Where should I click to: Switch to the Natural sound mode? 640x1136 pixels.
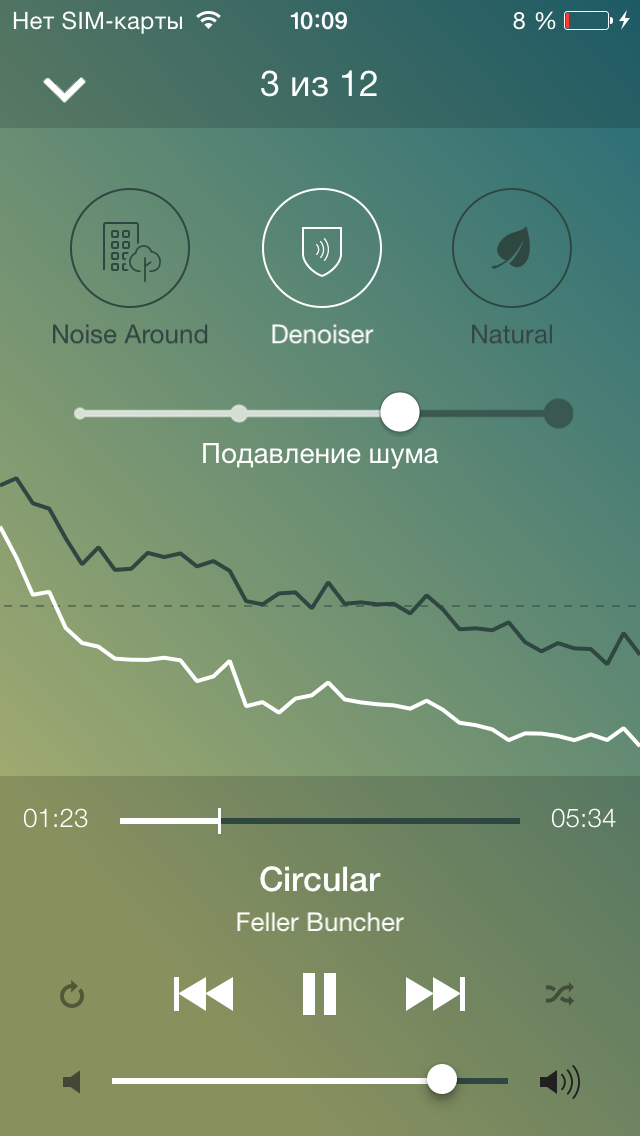pyautogui.click(x=512, y=248)
